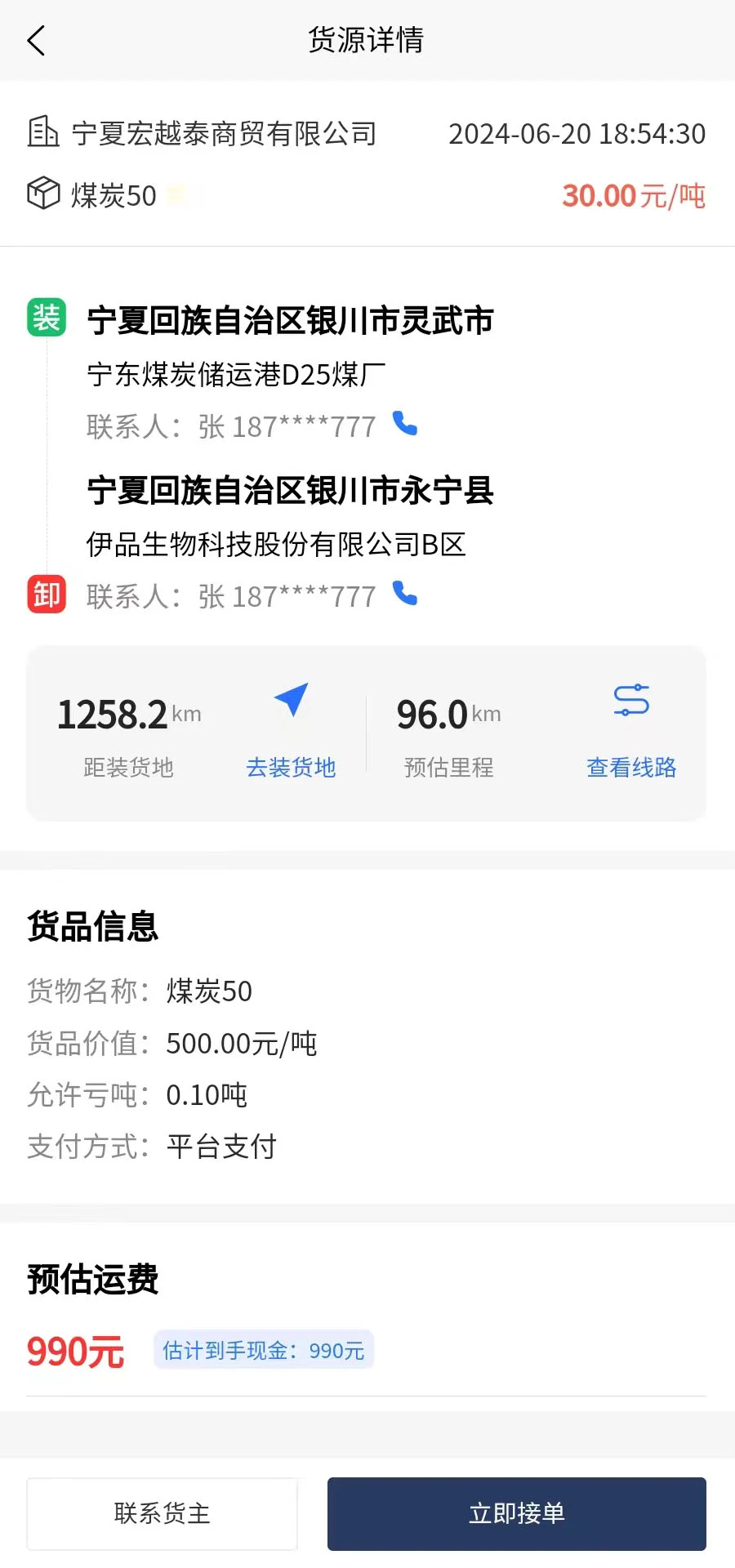This screenshot has width=735, height=1568.
Task: Click the 货源详情 page title
Action: [x=367, y=39]
